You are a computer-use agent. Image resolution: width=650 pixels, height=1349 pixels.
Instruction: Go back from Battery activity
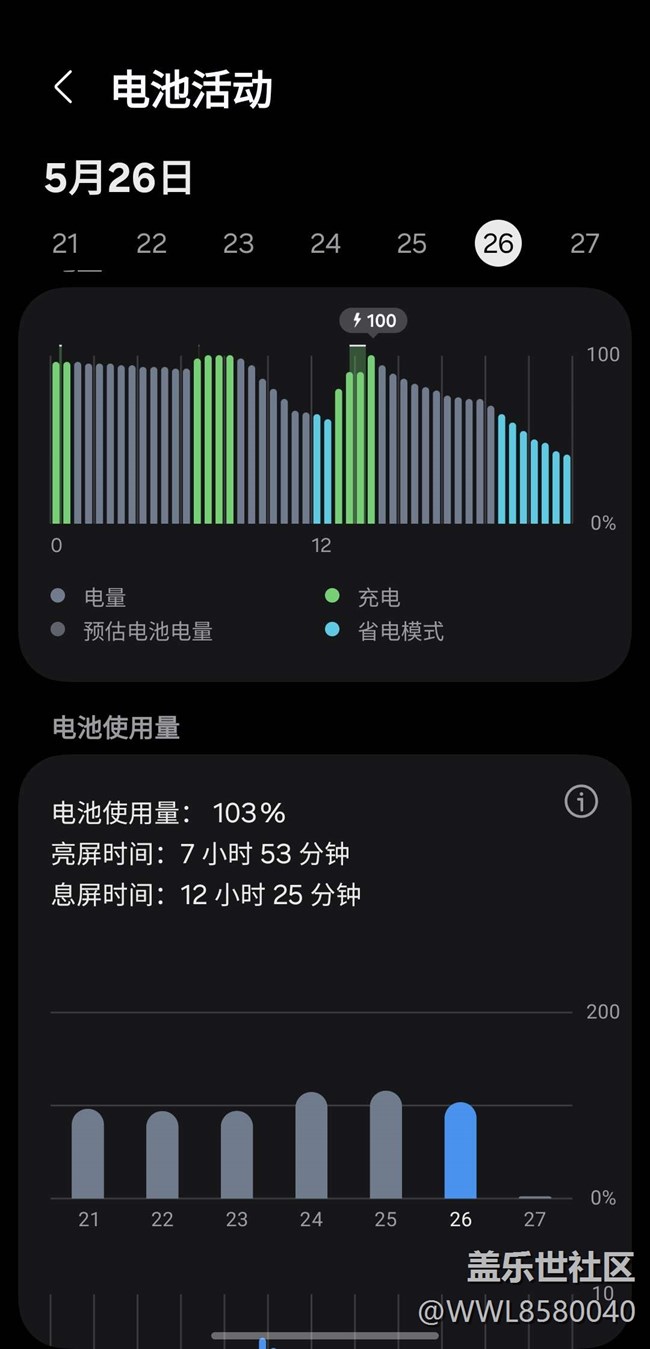(x=64, y=88)
